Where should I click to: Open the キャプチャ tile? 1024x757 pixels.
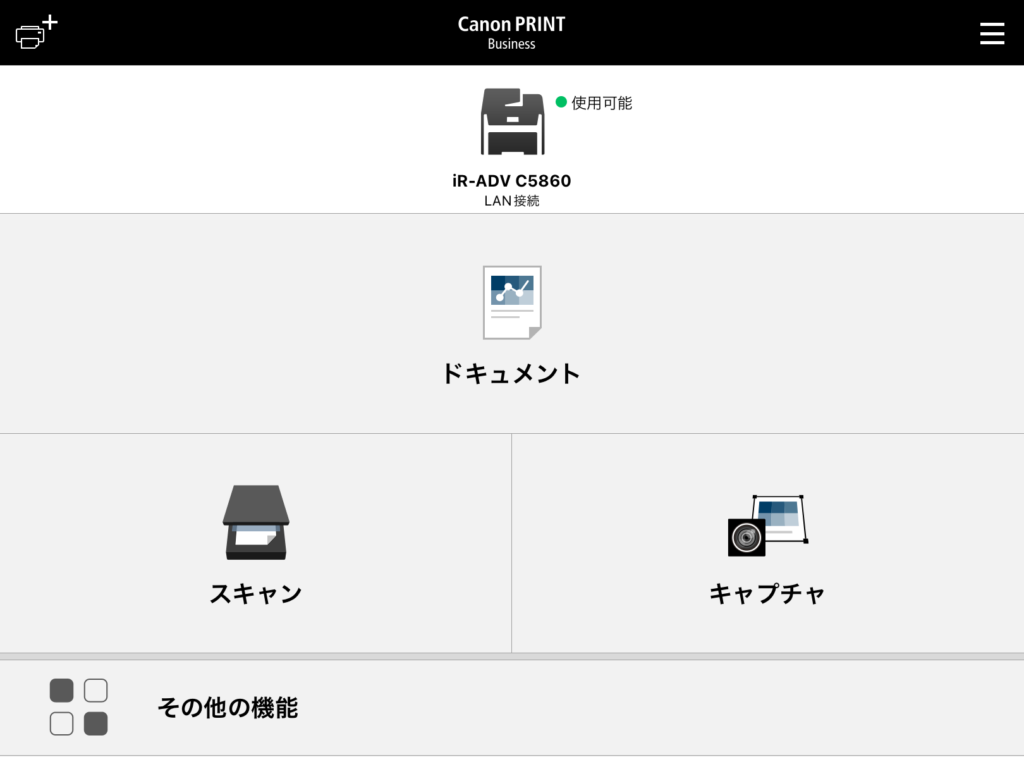767,543
